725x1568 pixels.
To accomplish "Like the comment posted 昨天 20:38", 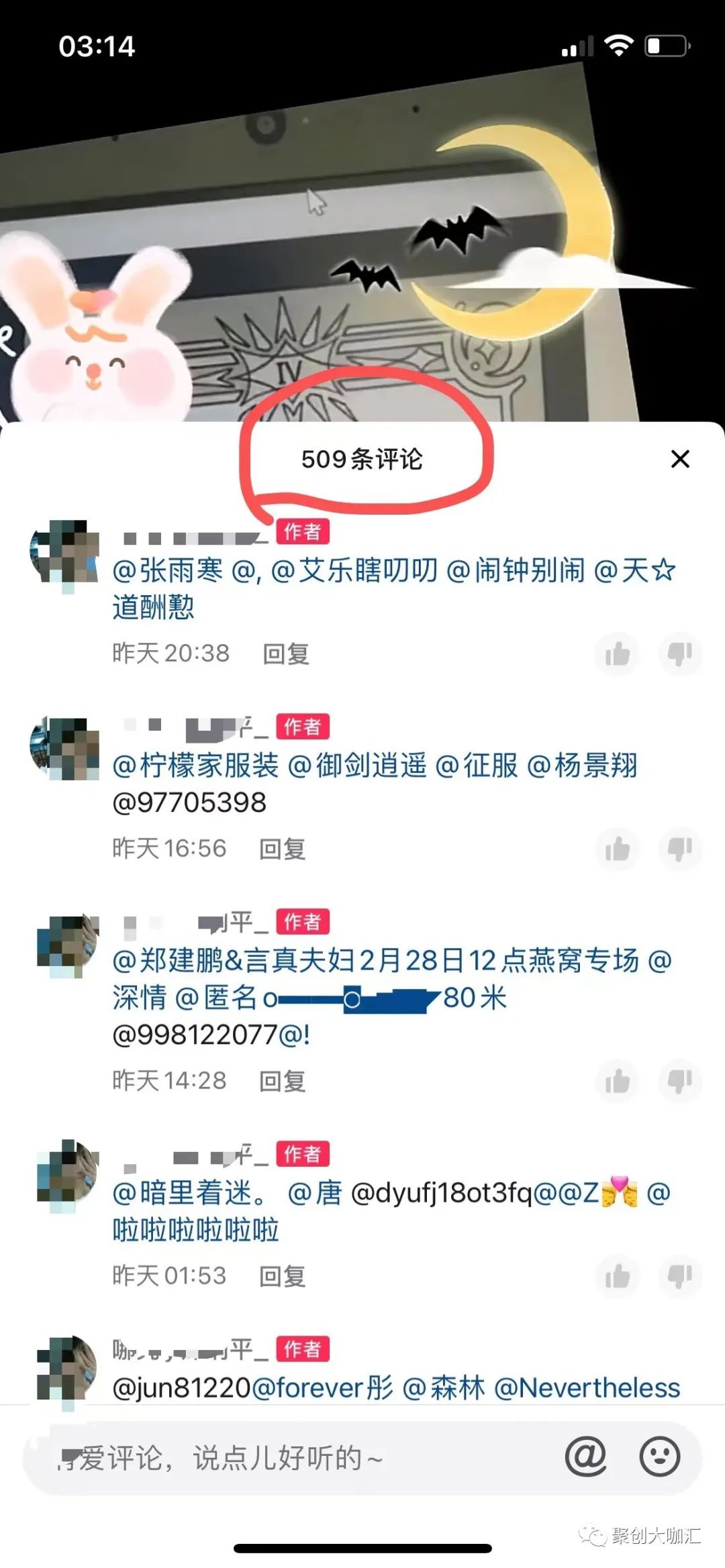I will (x=617, y=654).
